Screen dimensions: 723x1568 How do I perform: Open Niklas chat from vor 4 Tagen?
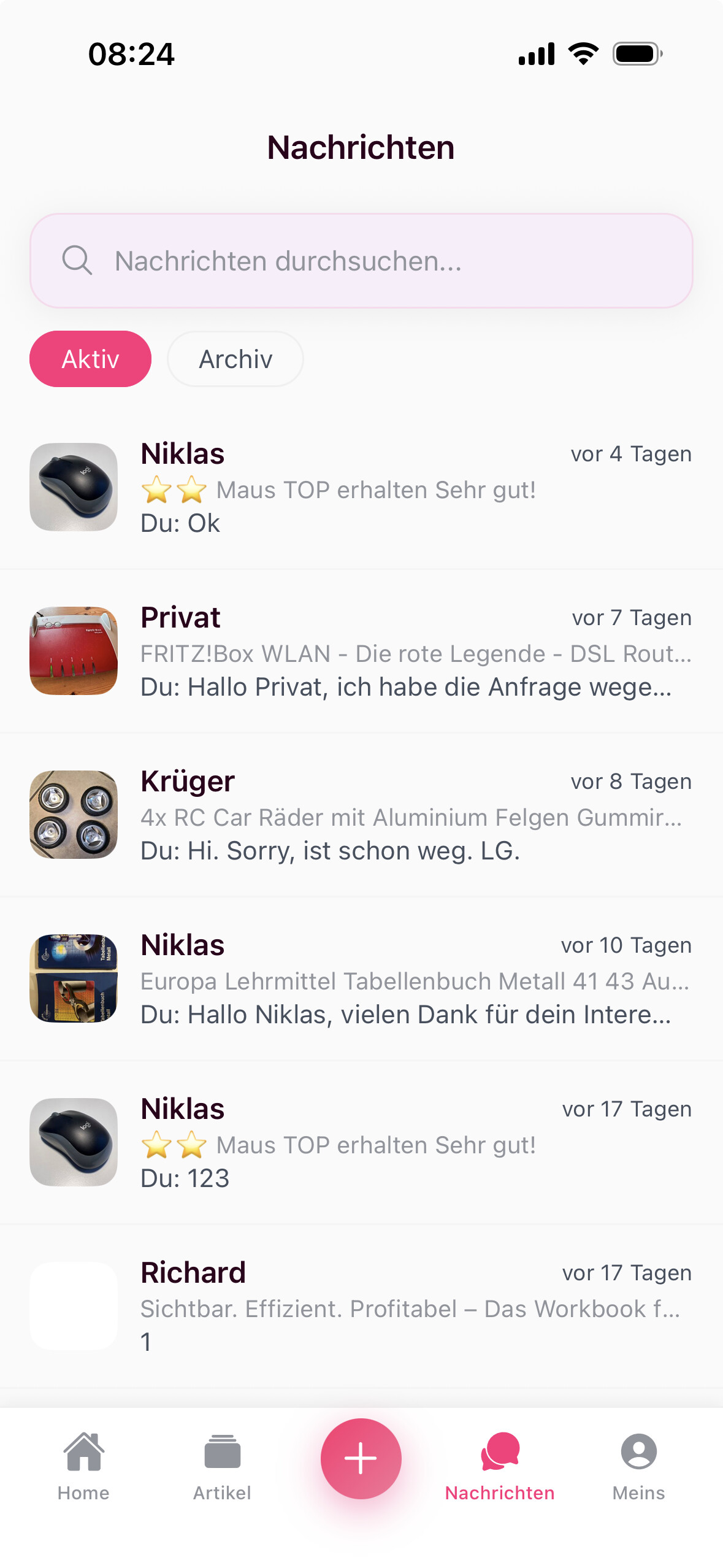pos(361,488)
